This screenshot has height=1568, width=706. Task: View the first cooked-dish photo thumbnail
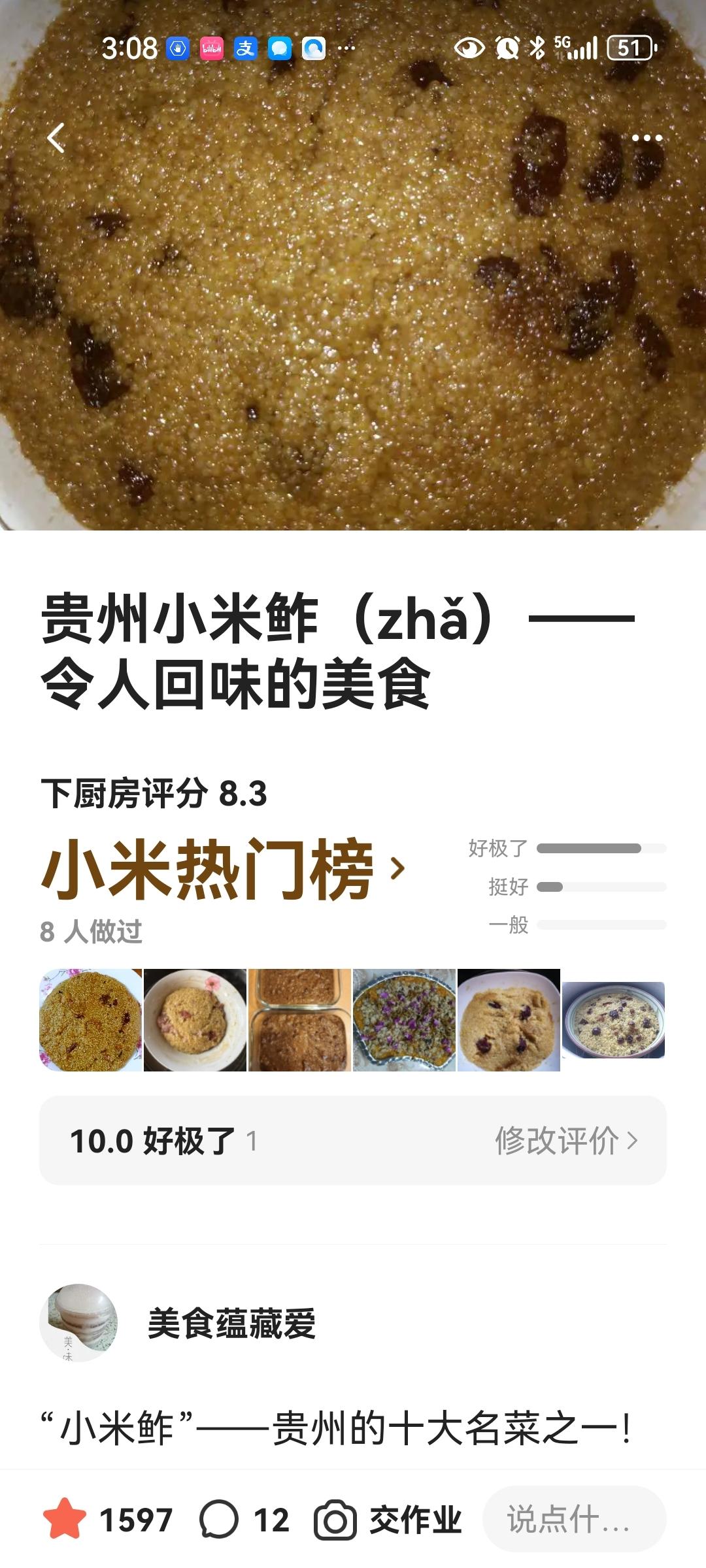pyautogui.click(x=91, y=1020)
